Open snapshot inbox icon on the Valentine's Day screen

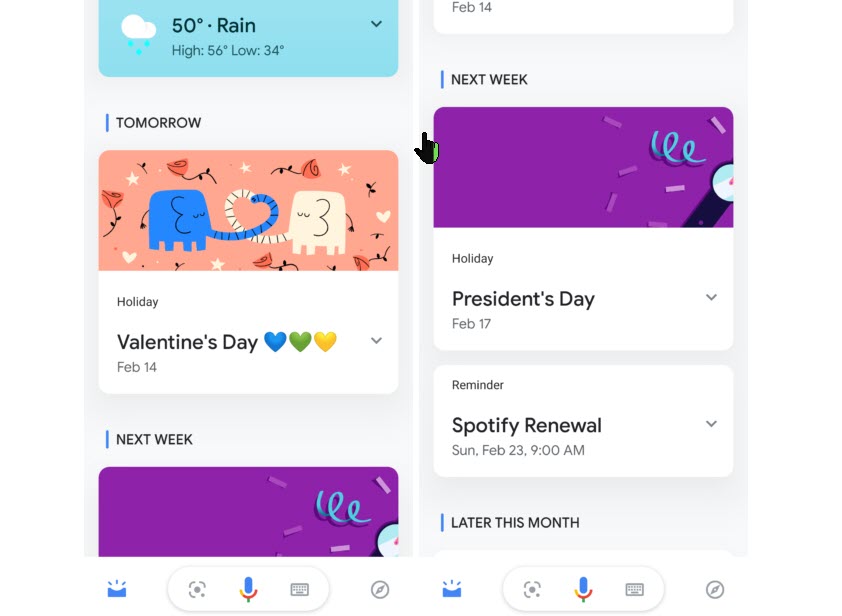(117, 589)
